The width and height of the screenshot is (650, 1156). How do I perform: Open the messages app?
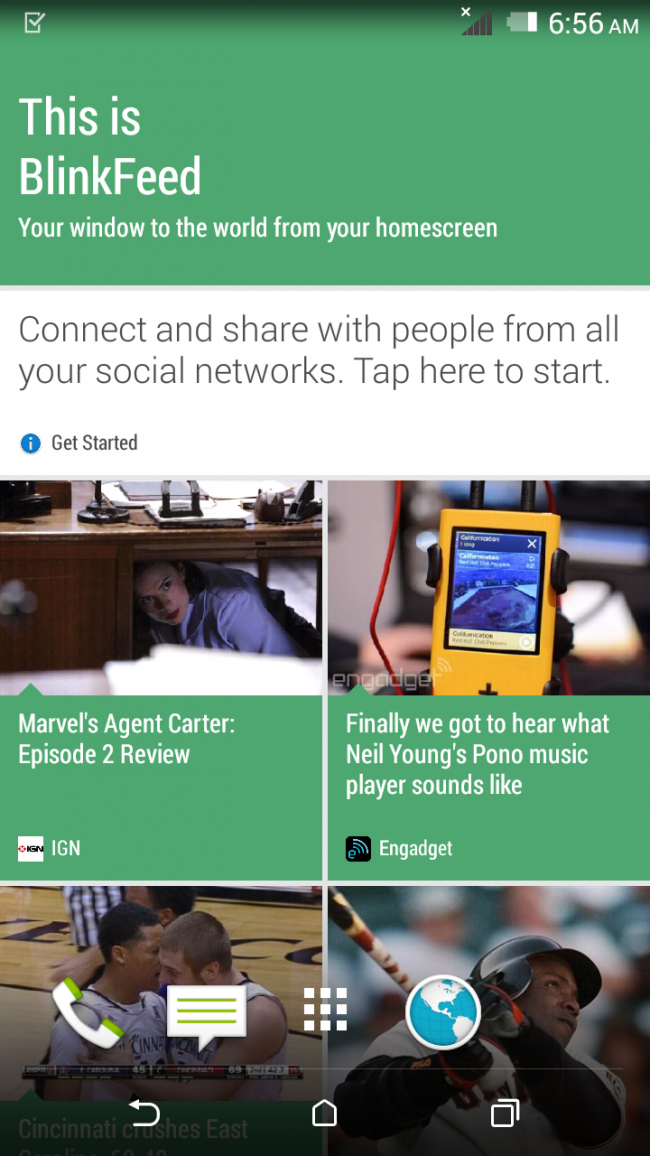pos(206,1017)
